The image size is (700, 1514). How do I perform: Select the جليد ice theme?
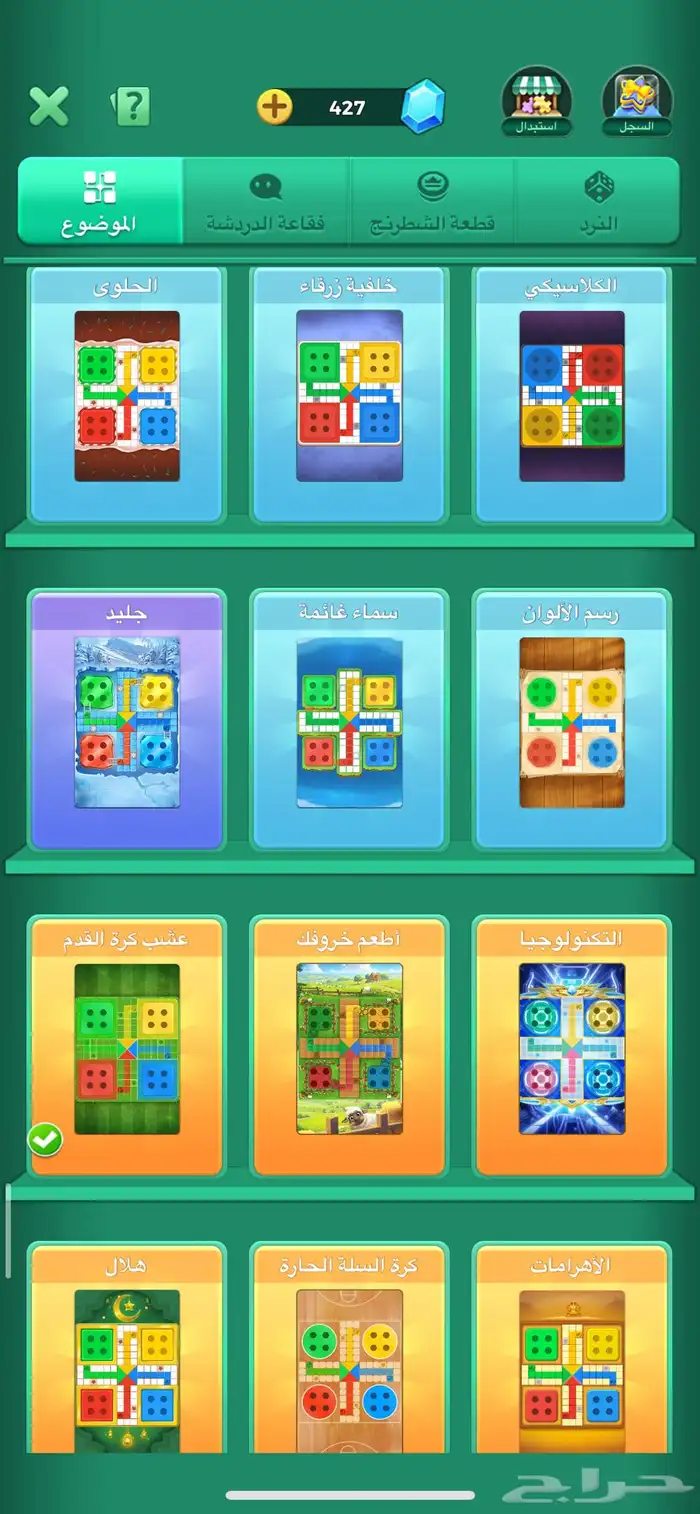pos(127,720)
